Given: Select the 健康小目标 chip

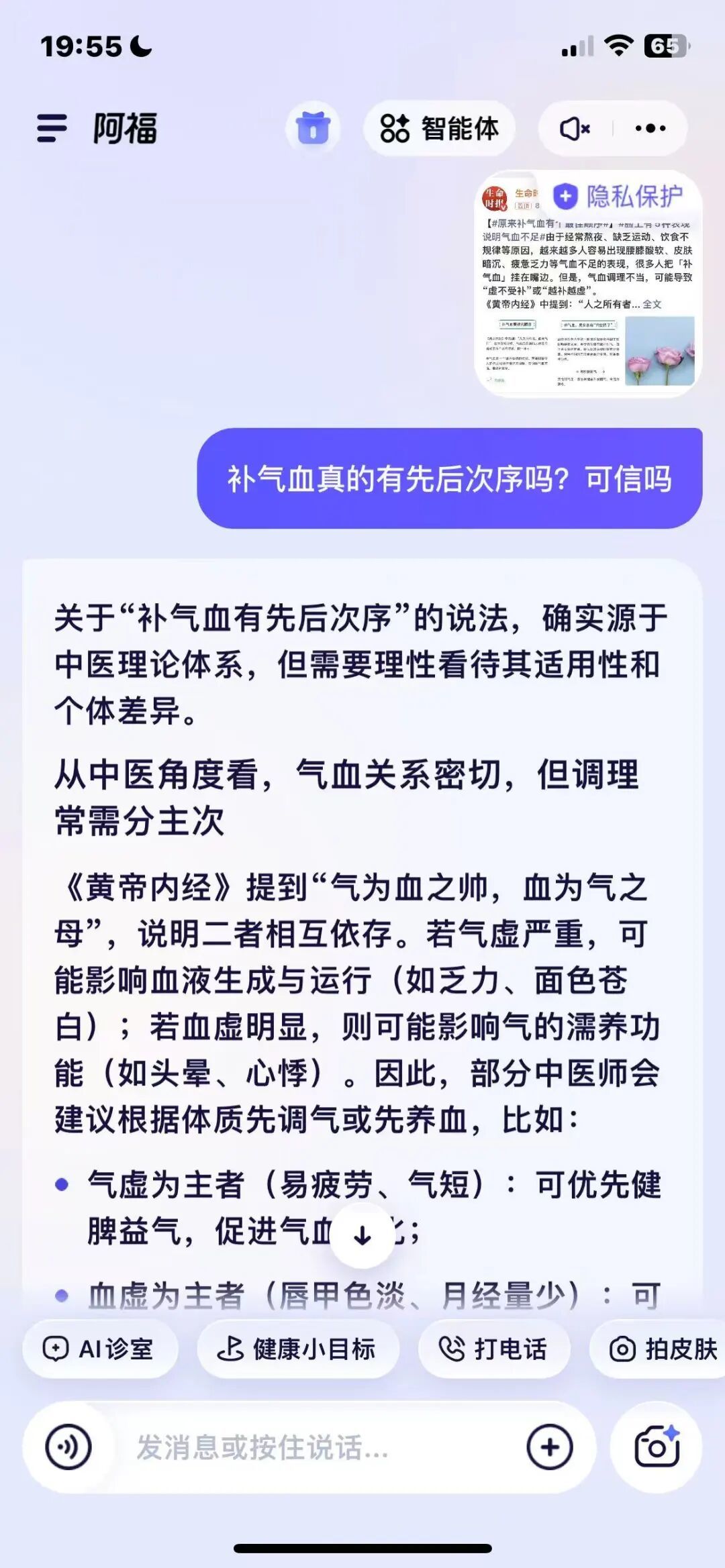Looking at the screenshot, I should click(x=297, y=1349).
